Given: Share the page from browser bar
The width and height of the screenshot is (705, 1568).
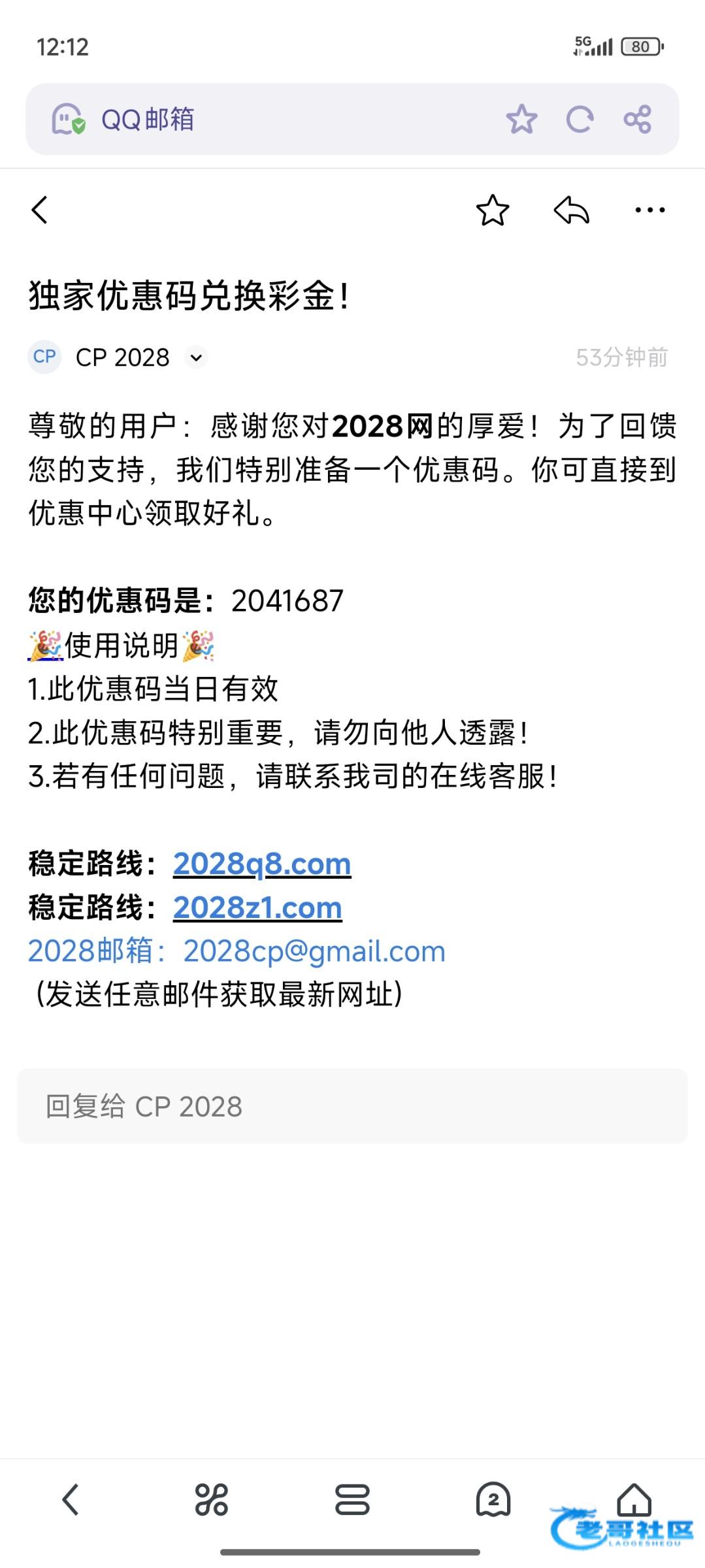Looking at the screenshot, I should pos(638,119).
